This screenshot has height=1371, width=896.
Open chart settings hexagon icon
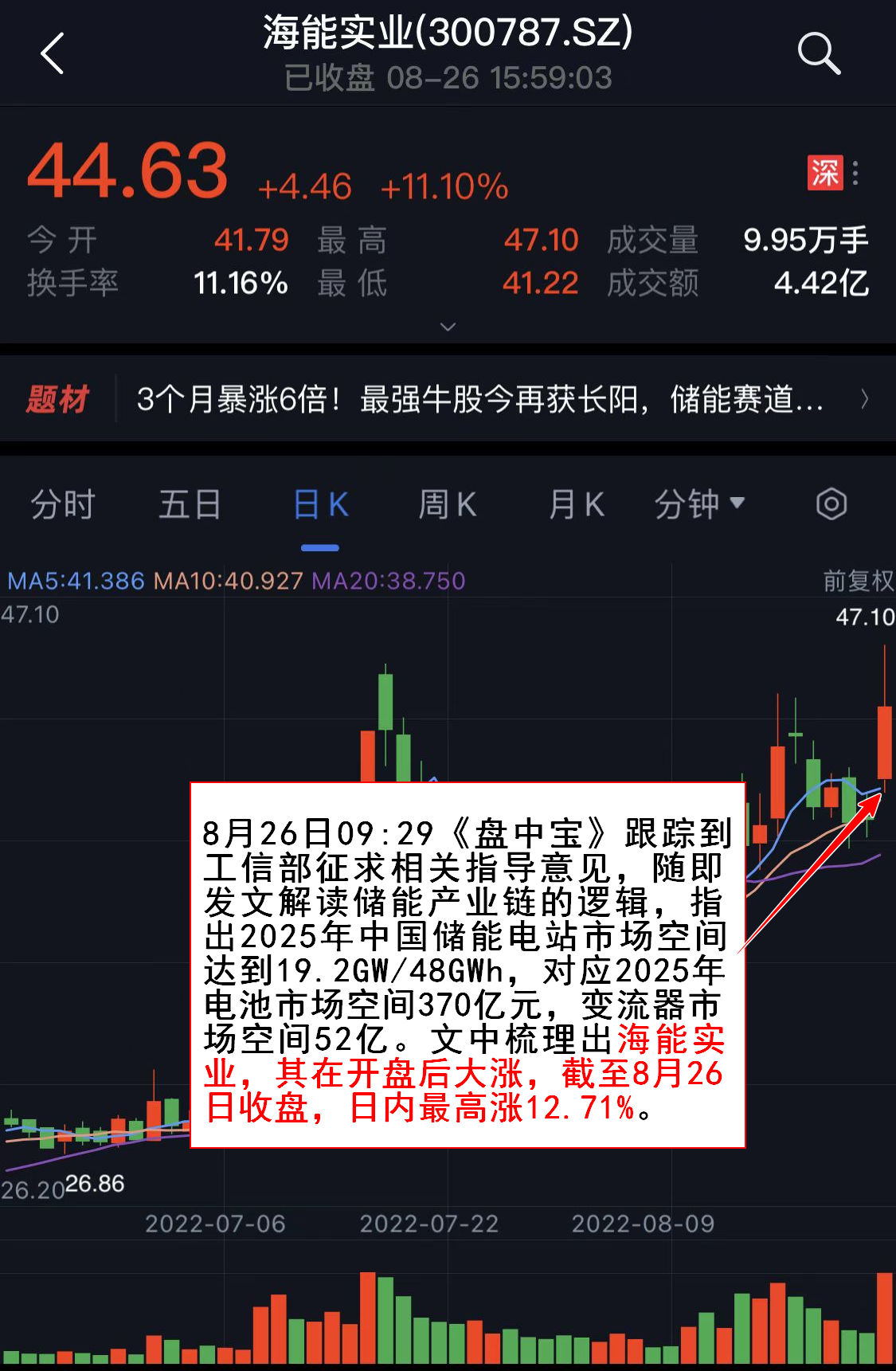click(831, 504)
